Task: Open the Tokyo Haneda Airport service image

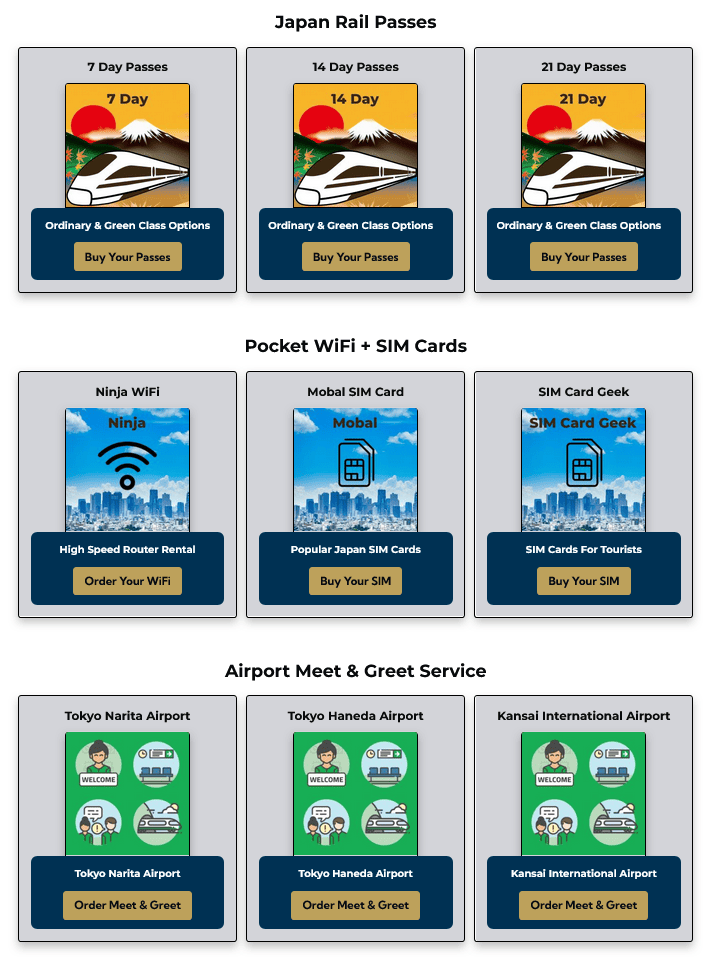Action: [x=355, y=794]
